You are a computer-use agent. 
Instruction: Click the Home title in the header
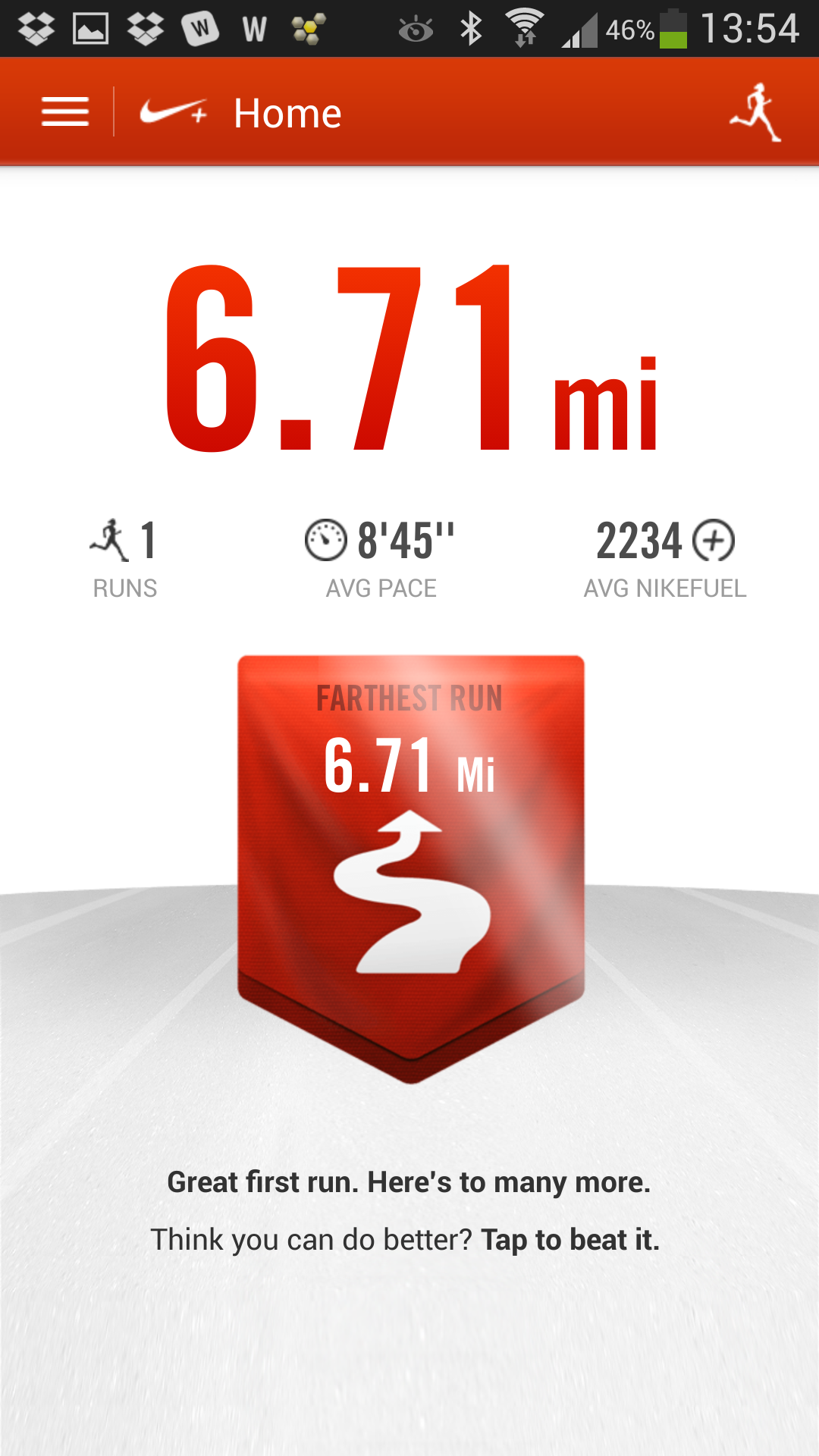(x=287, y=111)
